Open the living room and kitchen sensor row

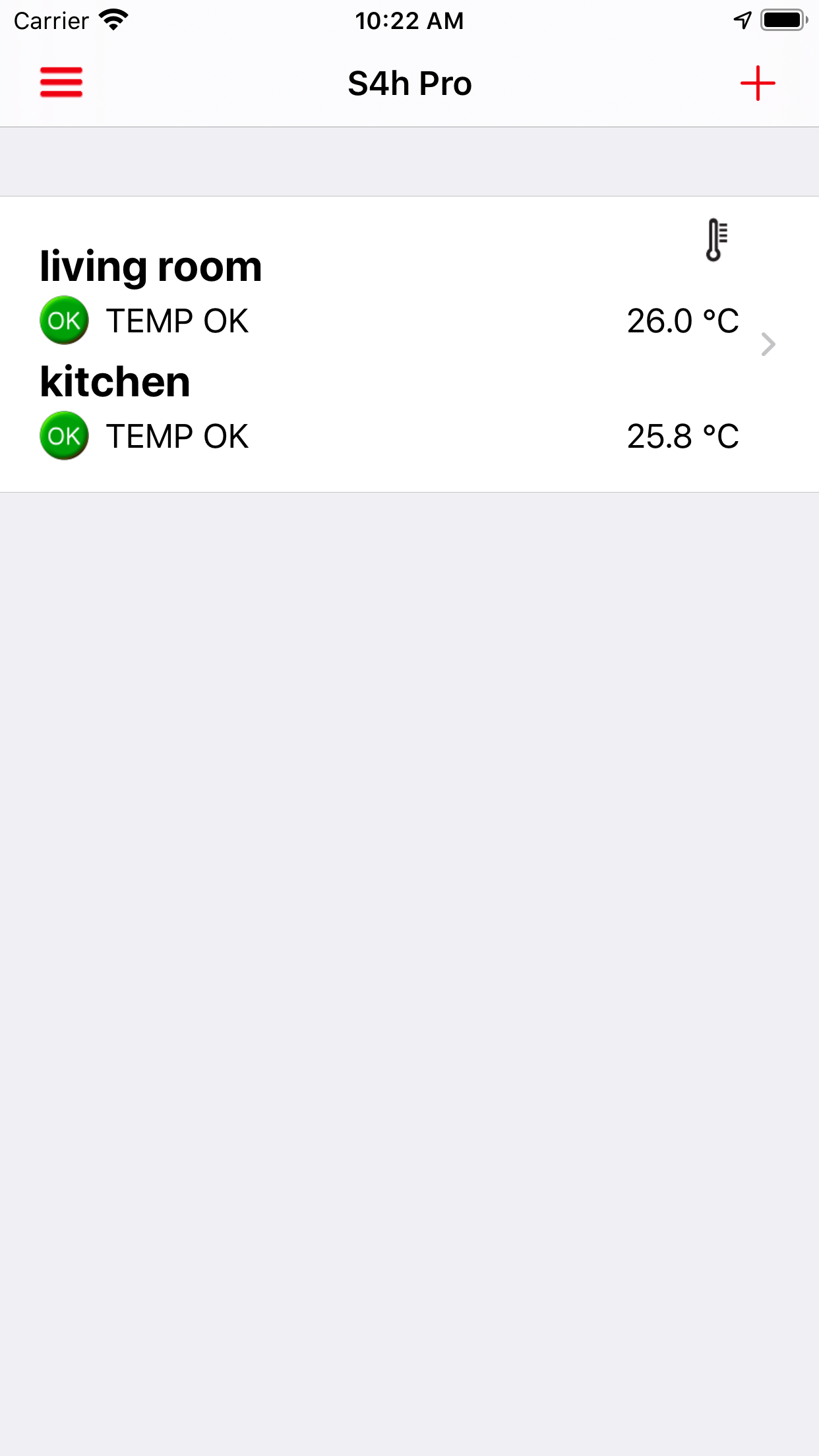coord(409,344)
